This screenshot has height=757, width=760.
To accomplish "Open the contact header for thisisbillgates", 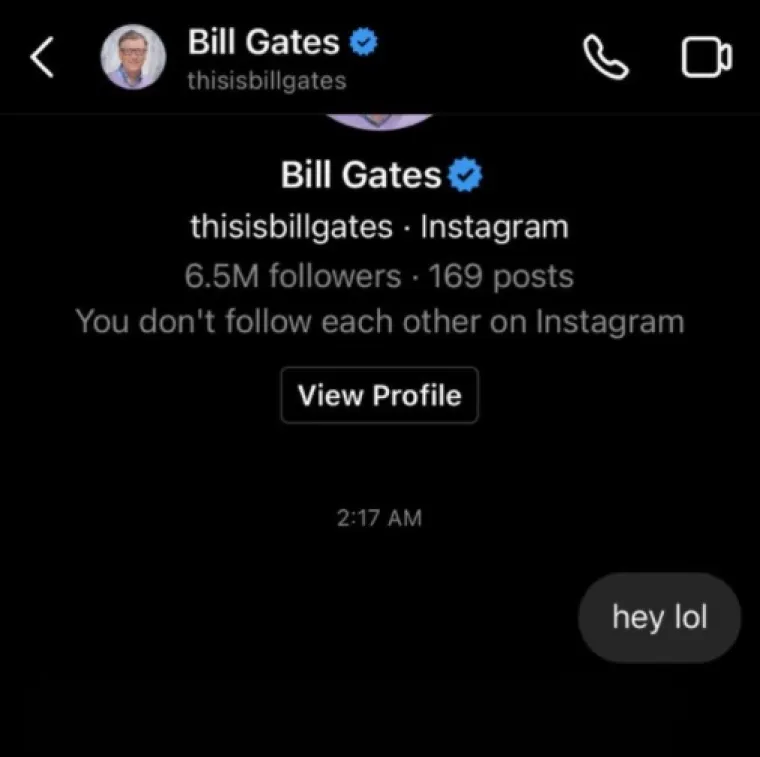I will (x=265, y=58).
